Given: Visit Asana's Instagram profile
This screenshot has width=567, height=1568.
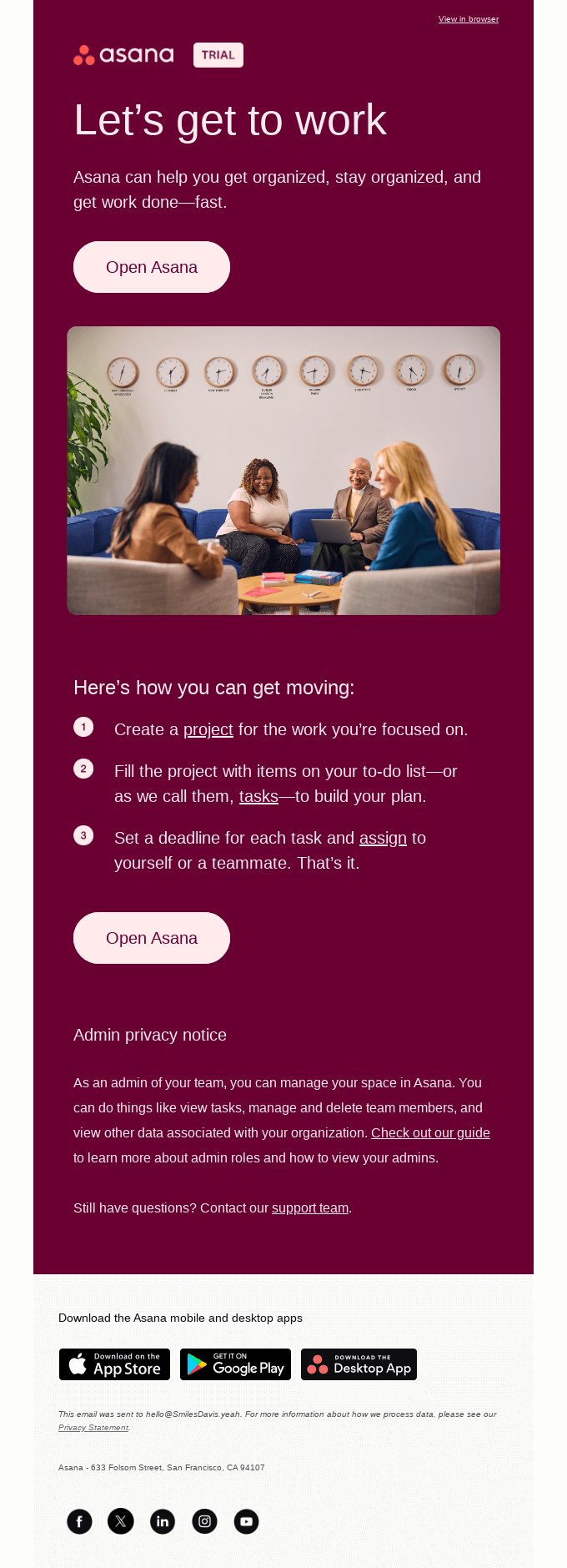Looking at the screenshot, I should (204, 1521).
